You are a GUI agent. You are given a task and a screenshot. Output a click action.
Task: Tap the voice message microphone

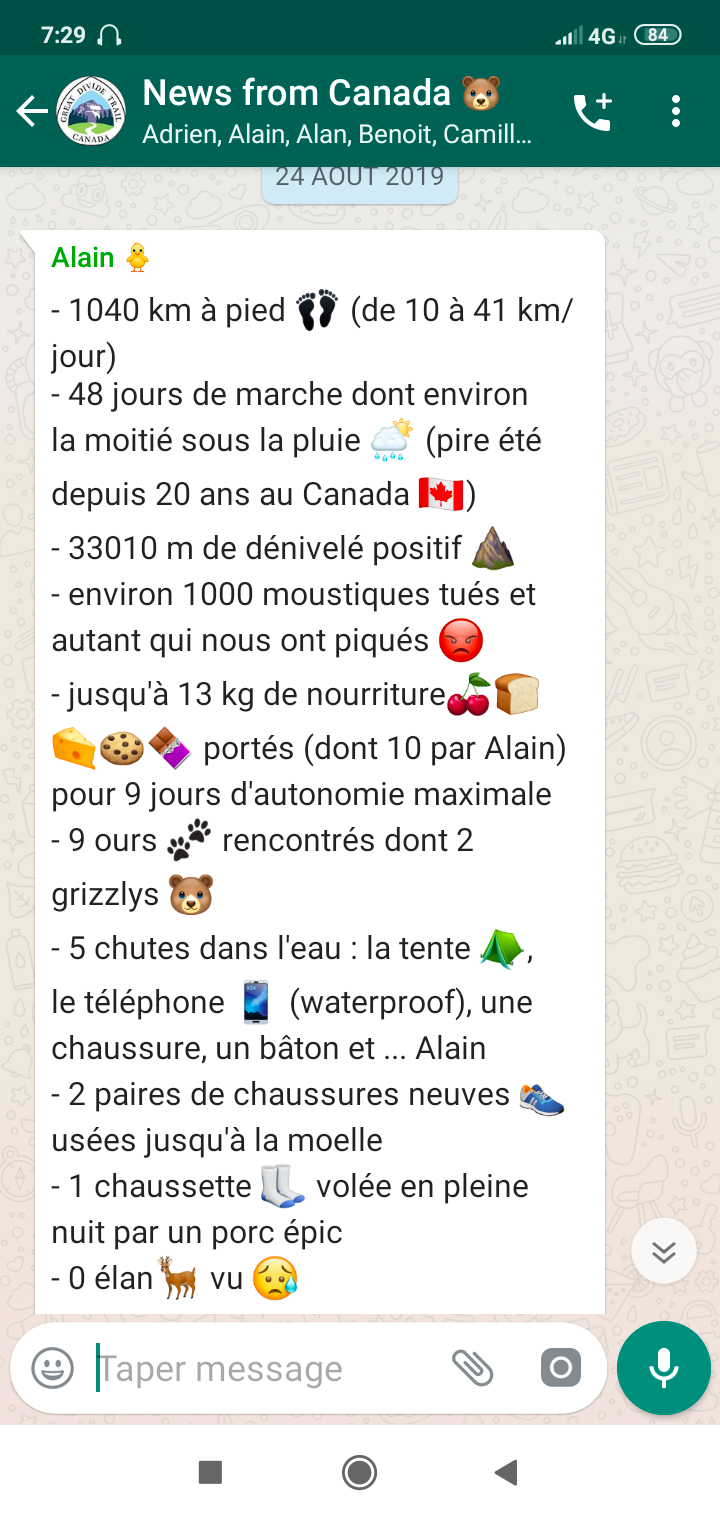664,1368
